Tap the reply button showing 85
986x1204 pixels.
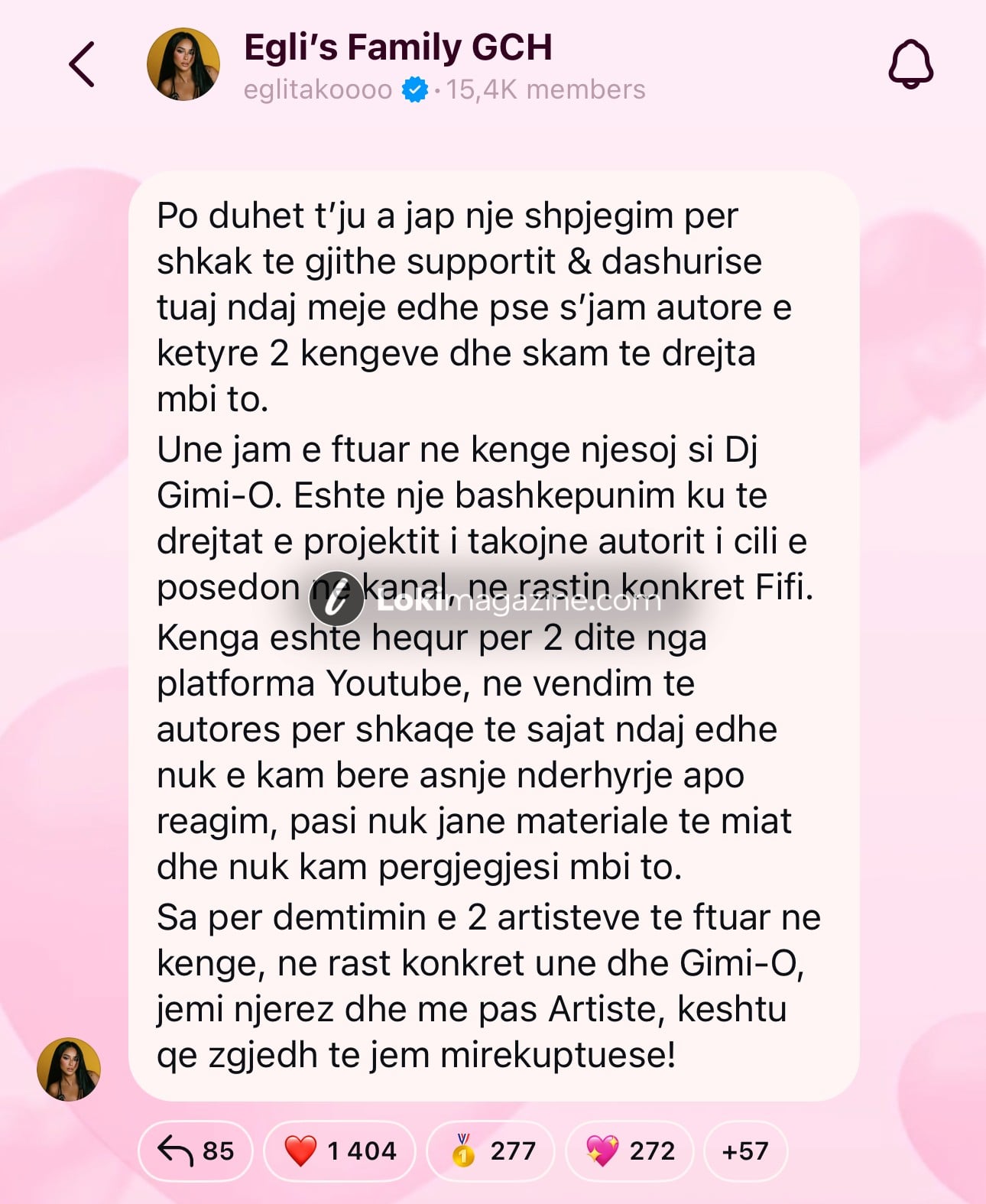click(196, 1150)
